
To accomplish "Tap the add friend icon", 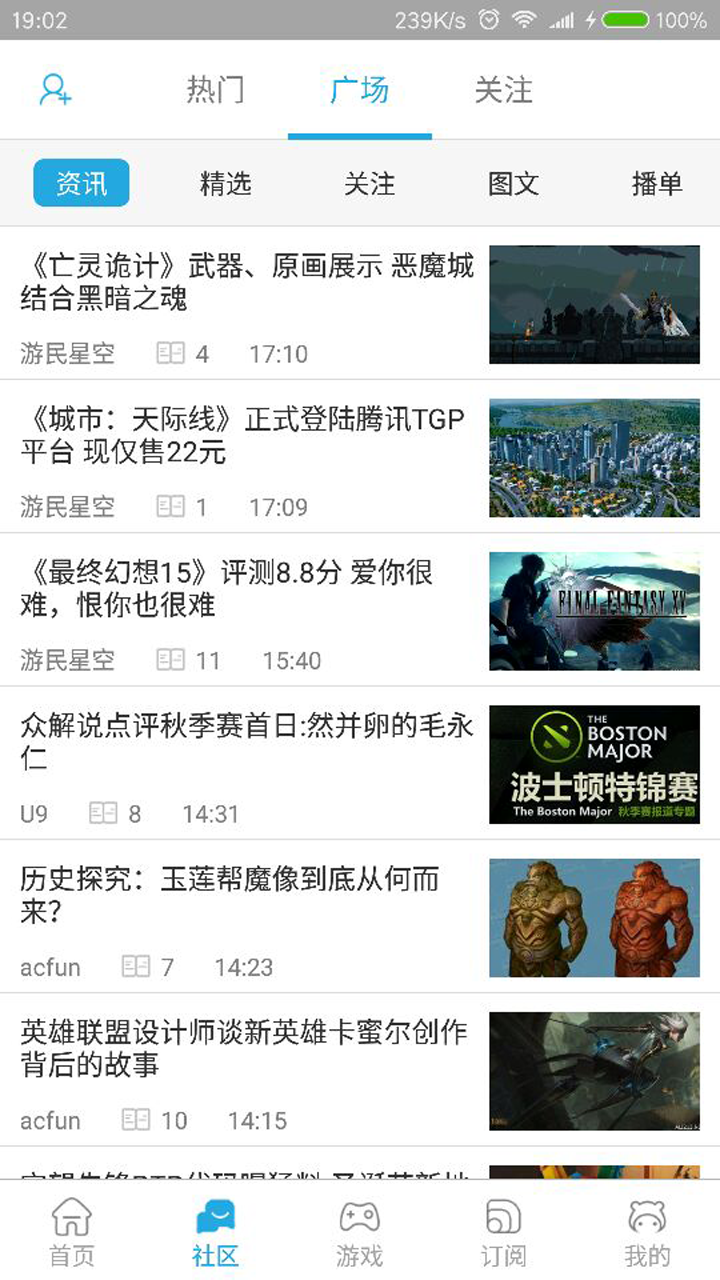I will point(55,90).
